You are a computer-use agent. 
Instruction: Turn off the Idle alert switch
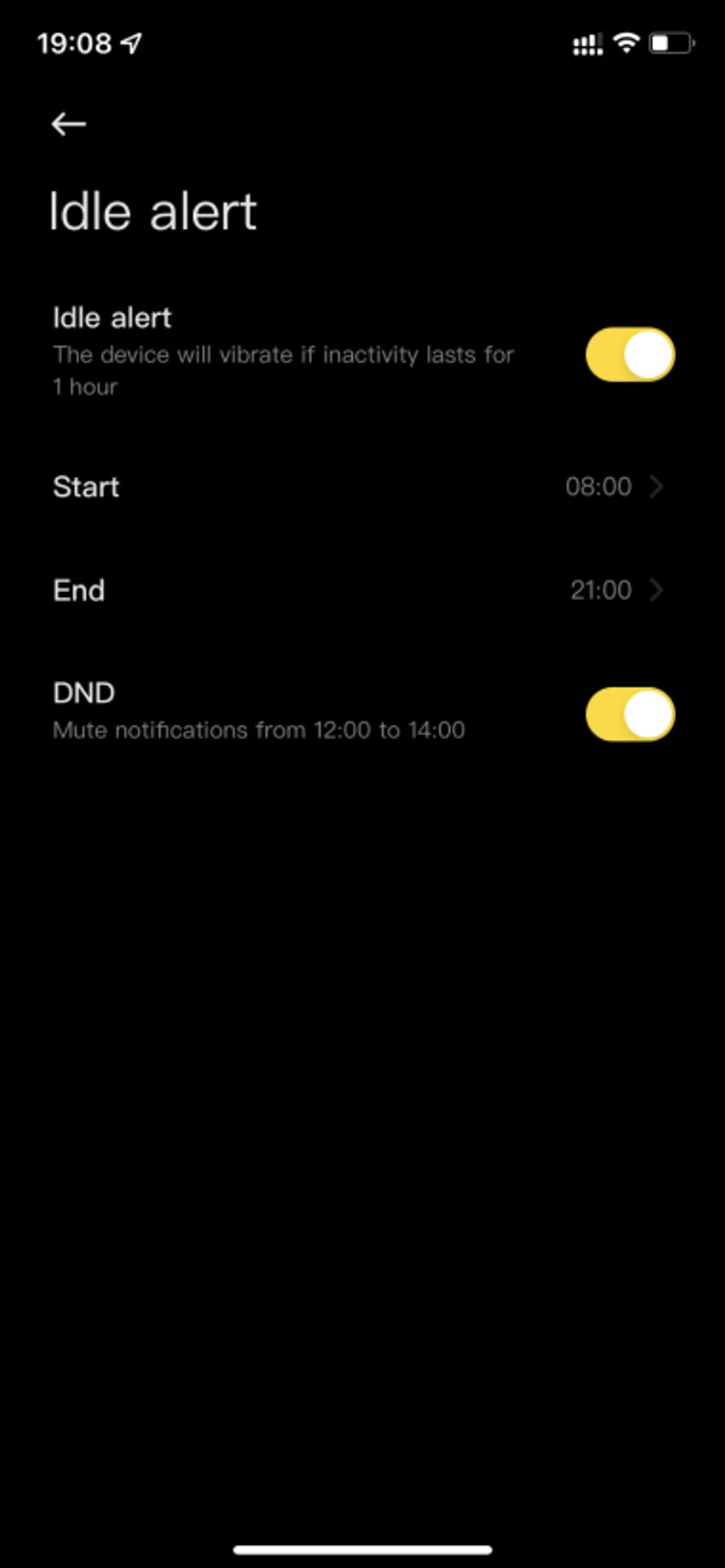[x=629, y=355]
